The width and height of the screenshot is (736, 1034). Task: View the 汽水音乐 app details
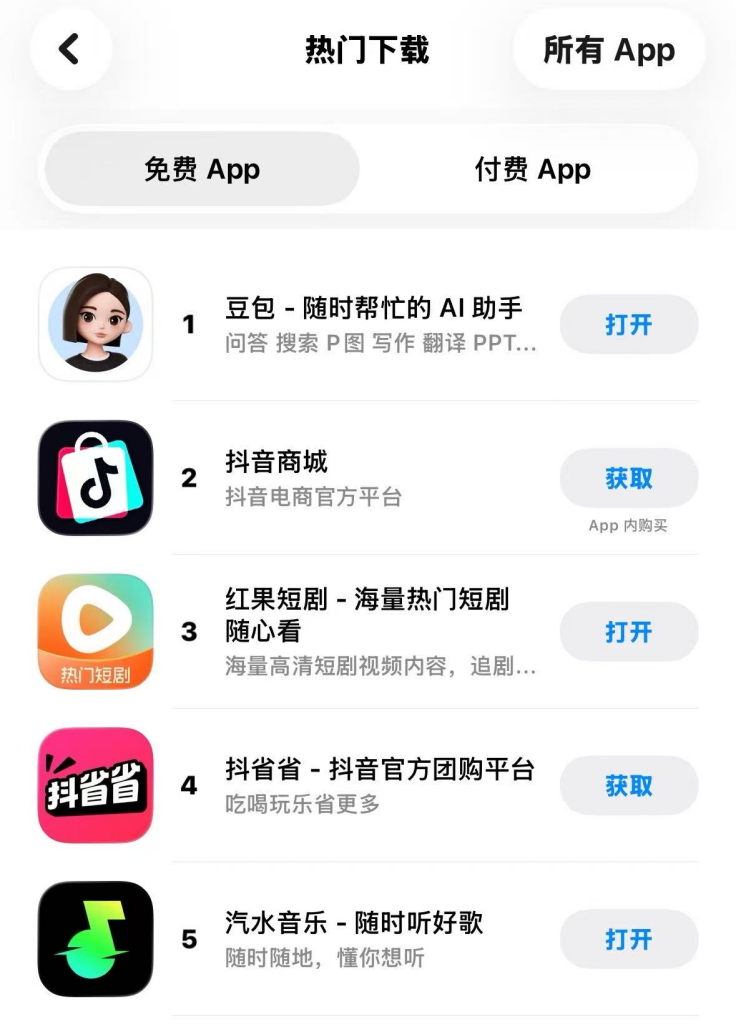click(354, 923)
